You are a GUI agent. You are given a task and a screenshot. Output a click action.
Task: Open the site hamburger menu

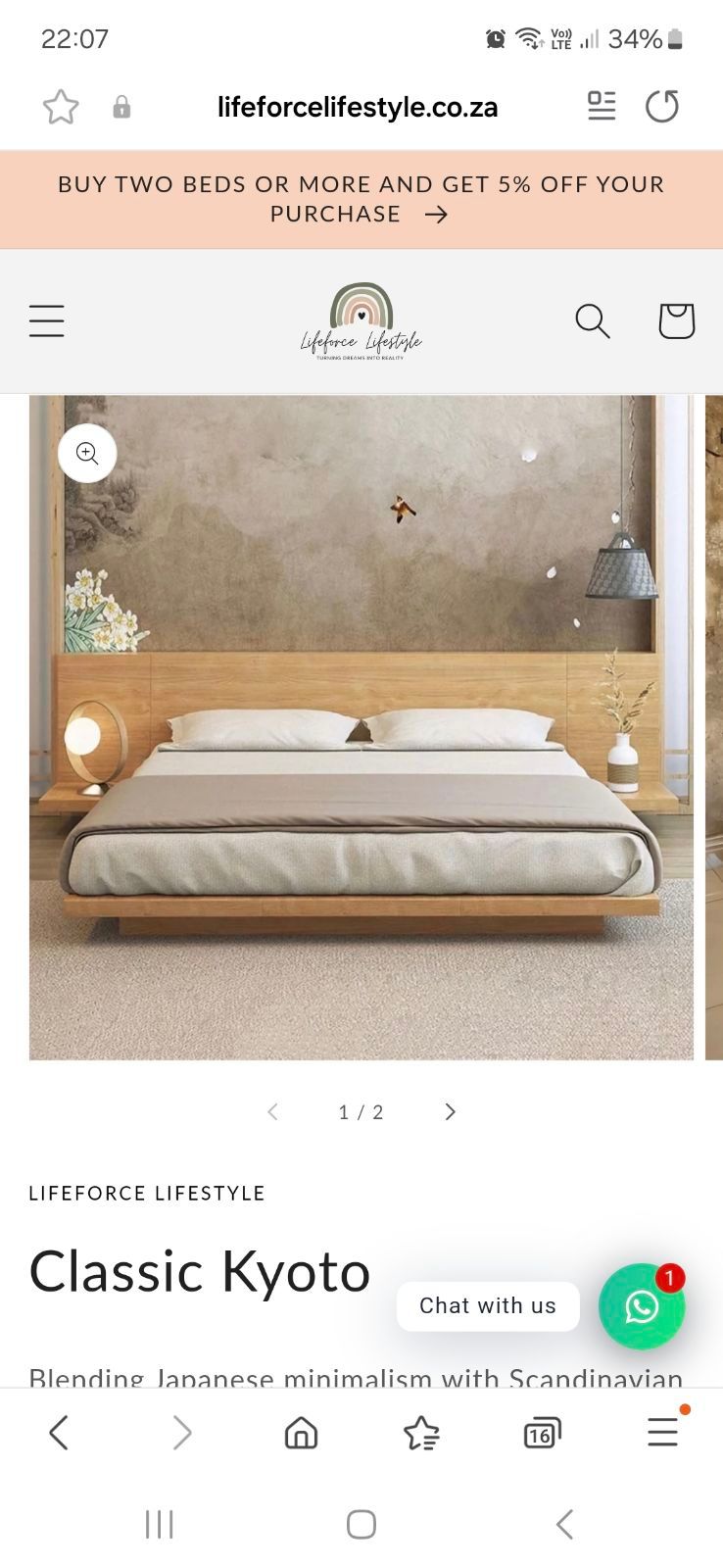(x=46, y=320)
